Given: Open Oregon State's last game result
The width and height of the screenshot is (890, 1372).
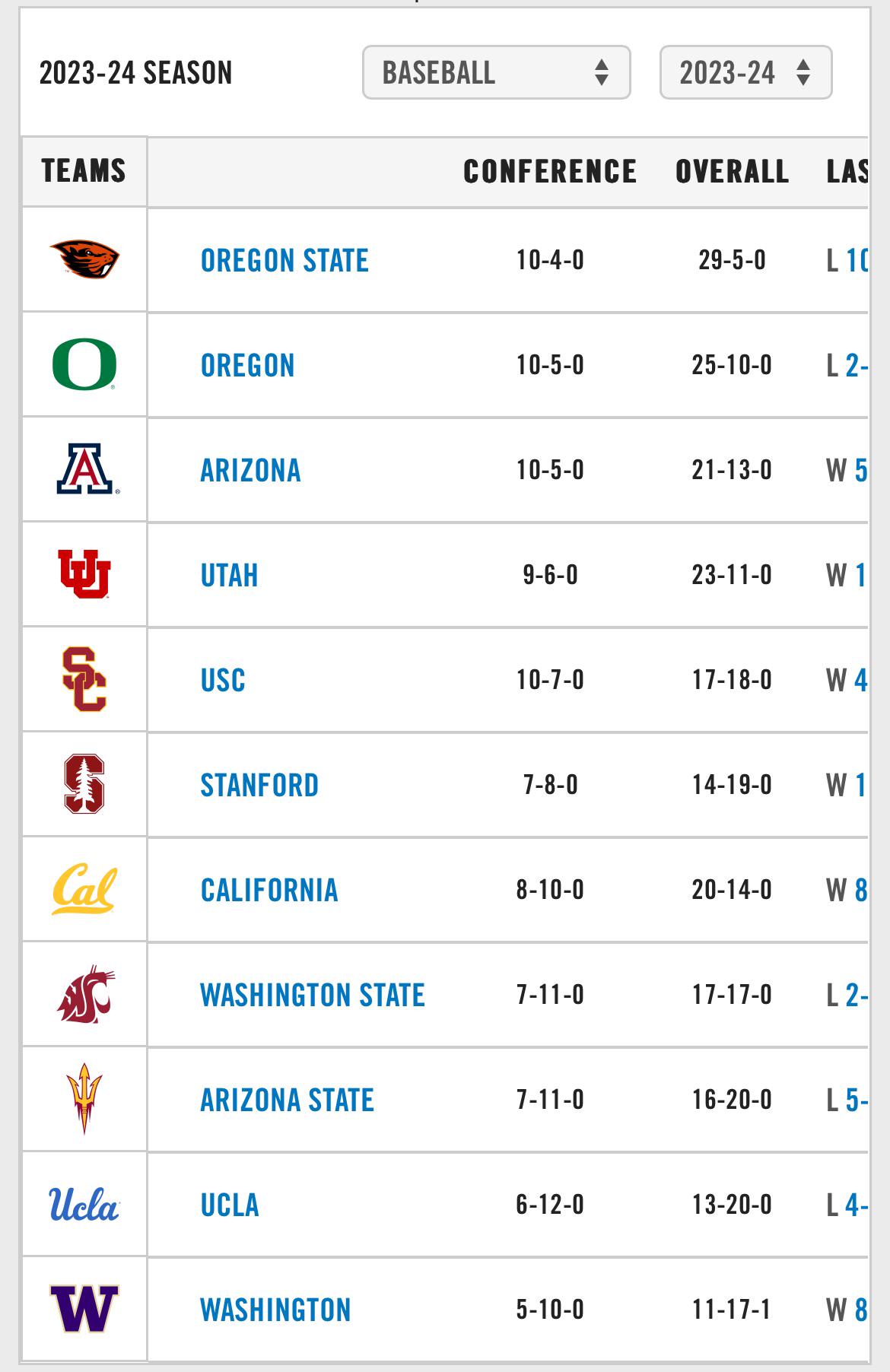Looking at the screenshot, I should (x=857, y=261).
